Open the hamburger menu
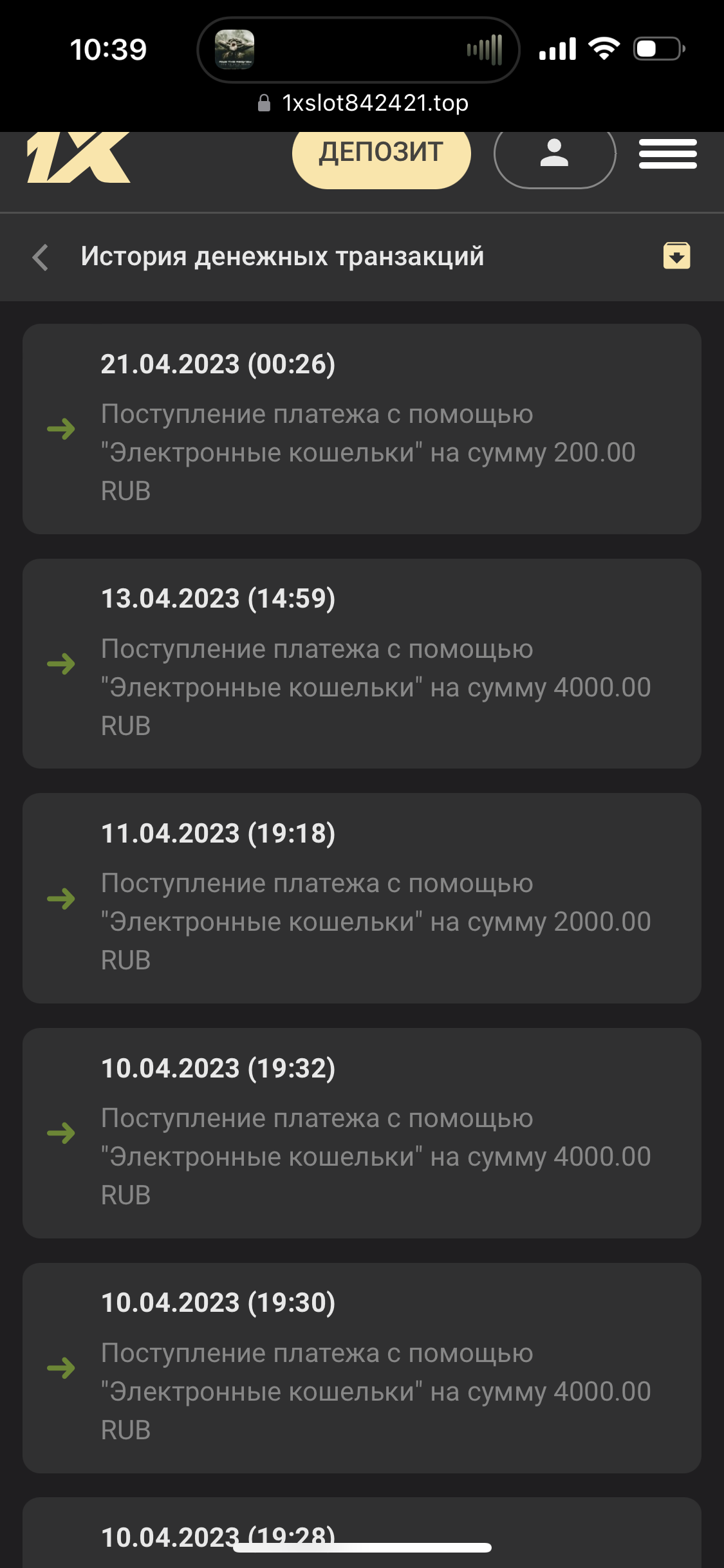 click(667, 154)
